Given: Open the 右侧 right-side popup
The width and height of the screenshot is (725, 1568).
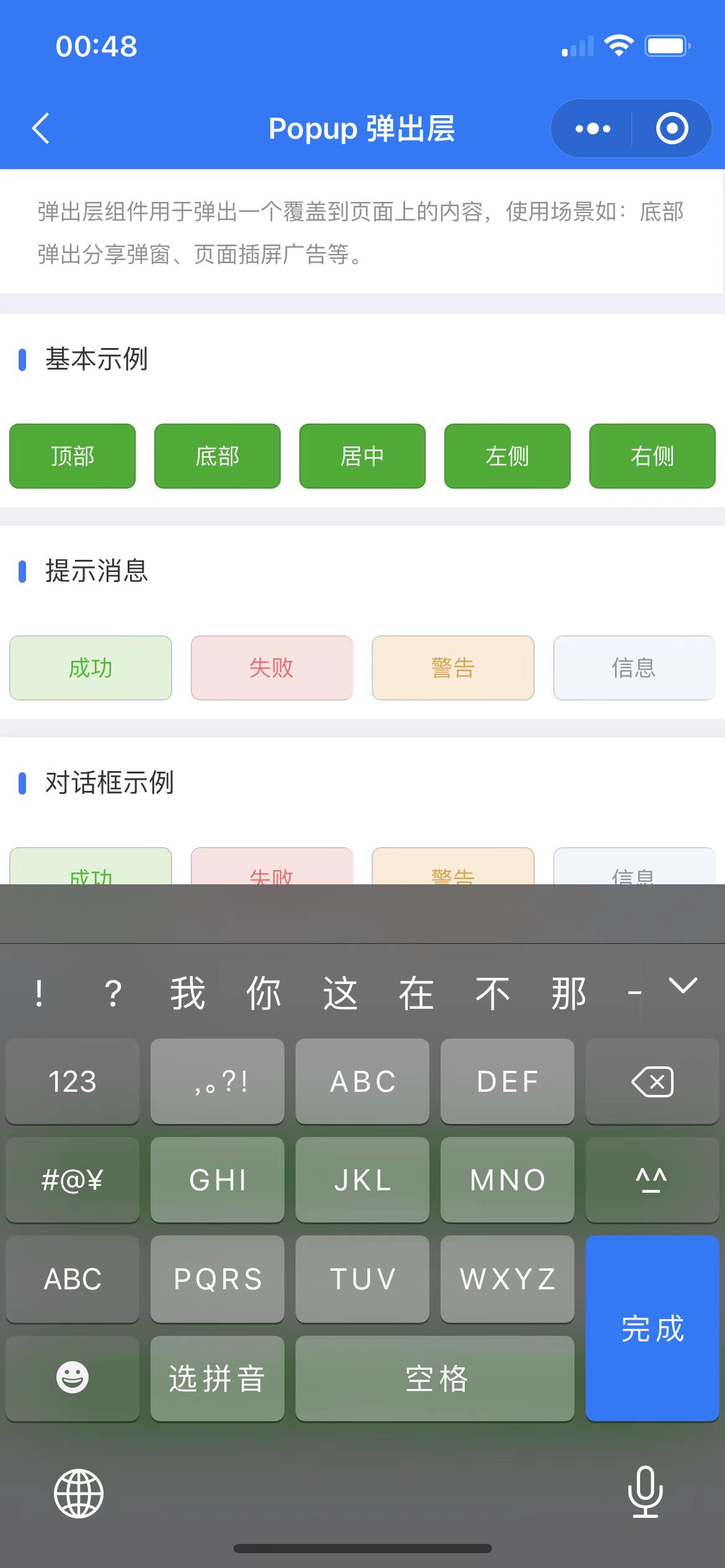Looking at the screenshot, I should pyautogui.click(x=652, y=456).
